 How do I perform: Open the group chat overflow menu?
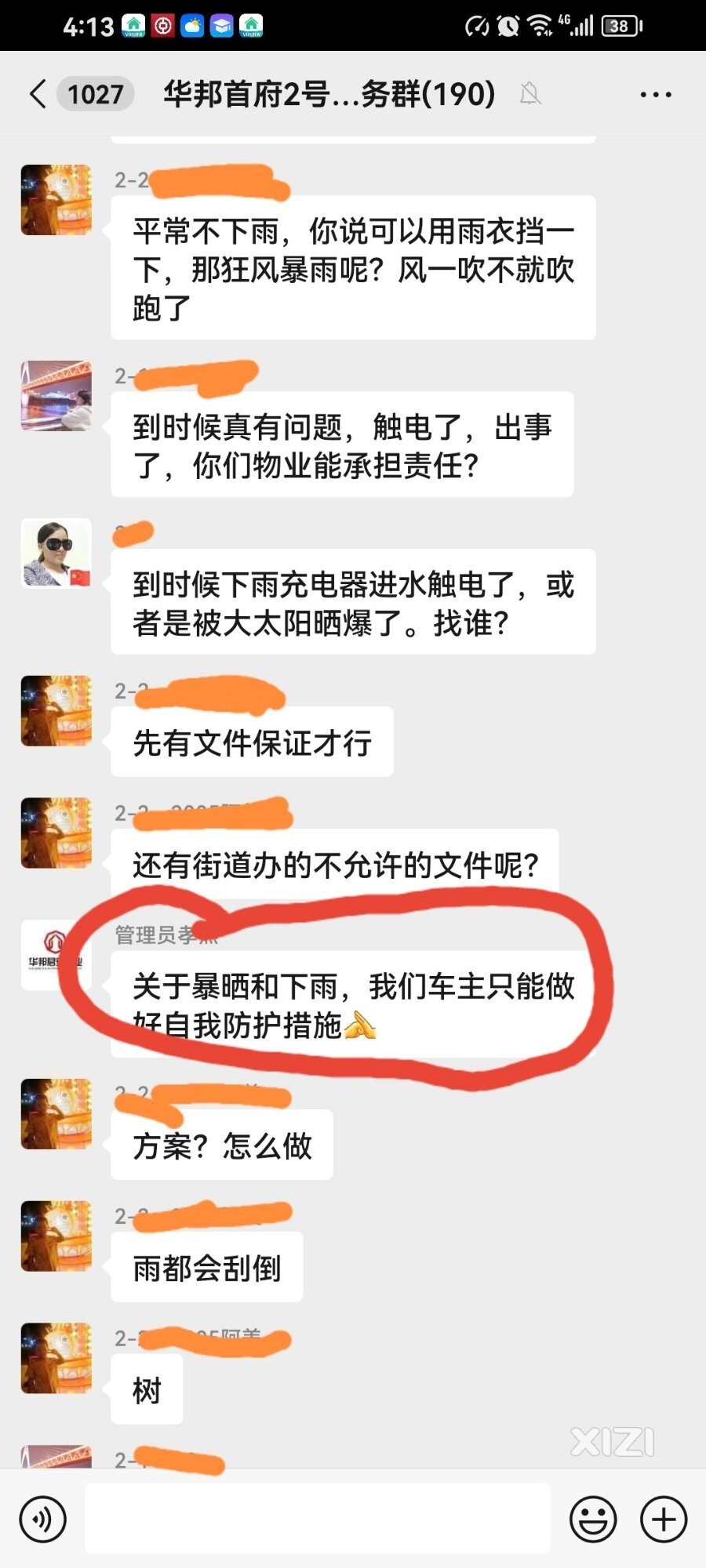[655, 95]
